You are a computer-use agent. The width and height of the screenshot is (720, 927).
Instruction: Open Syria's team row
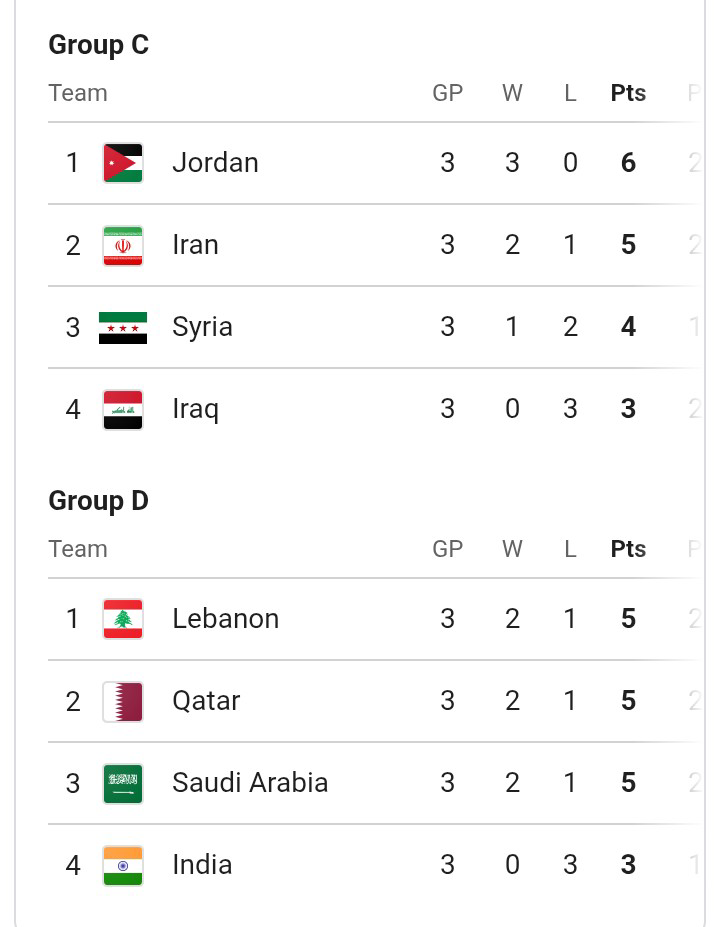pyautogui.click(x=202, y=327)
